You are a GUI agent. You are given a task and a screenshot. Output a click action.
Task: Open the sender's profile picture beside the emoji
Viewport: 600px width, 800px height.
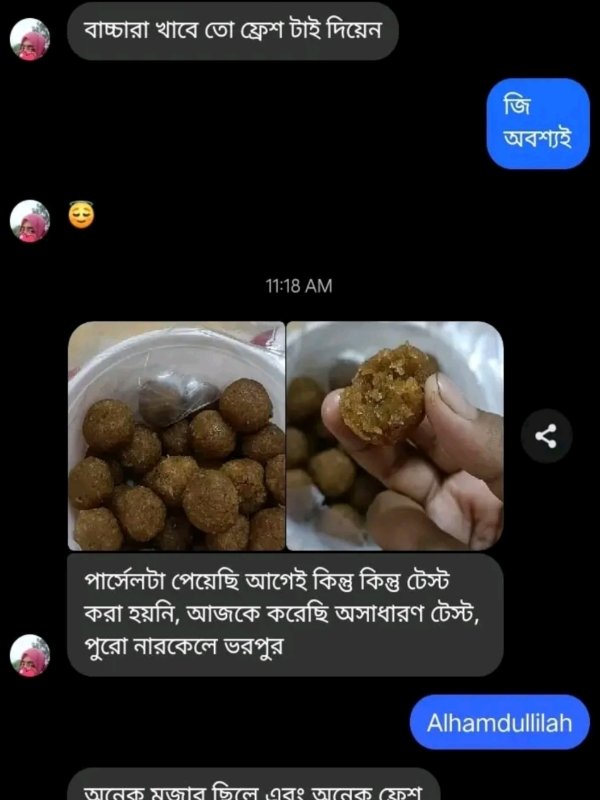(30, 221)
